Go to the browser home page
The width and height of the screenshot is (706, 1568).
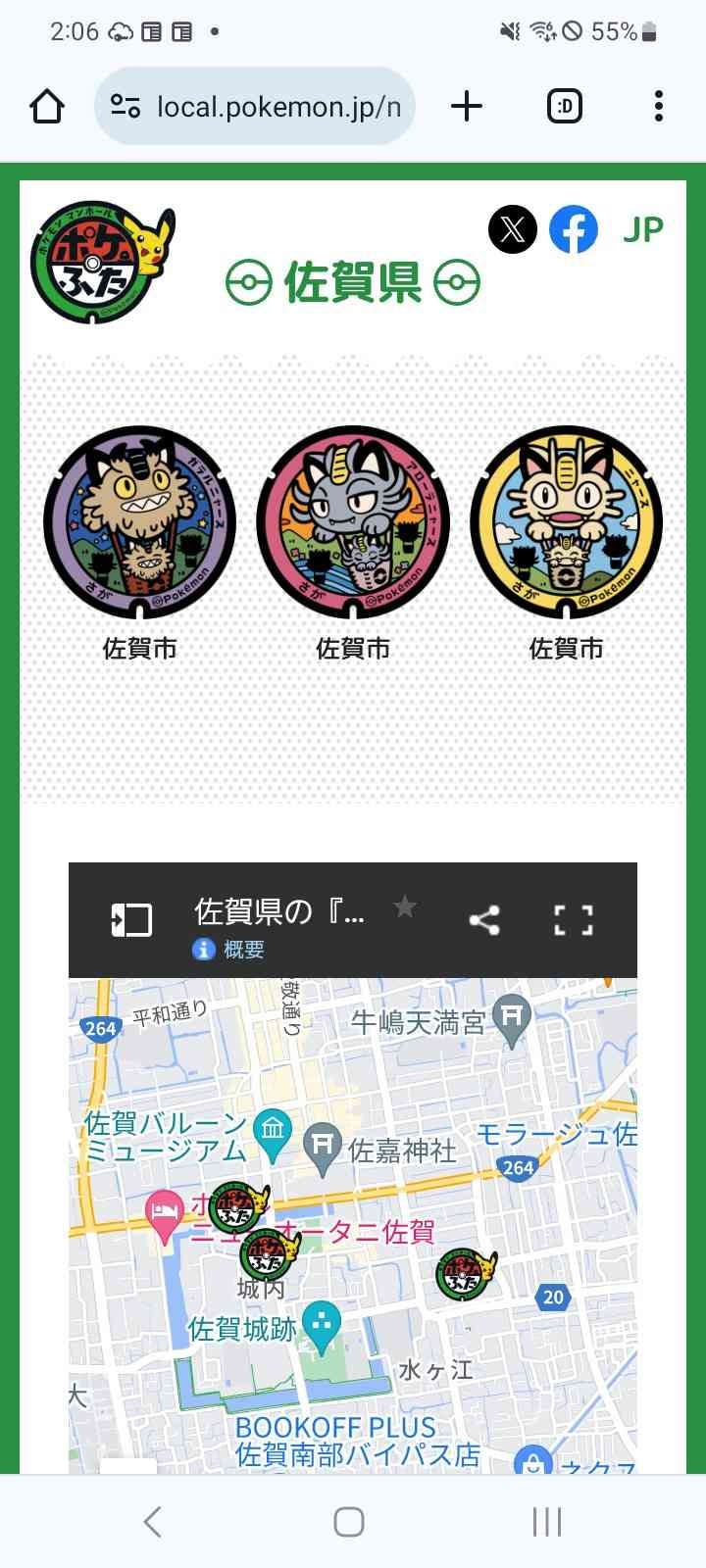pyautogui.click(x=47, y=106)
